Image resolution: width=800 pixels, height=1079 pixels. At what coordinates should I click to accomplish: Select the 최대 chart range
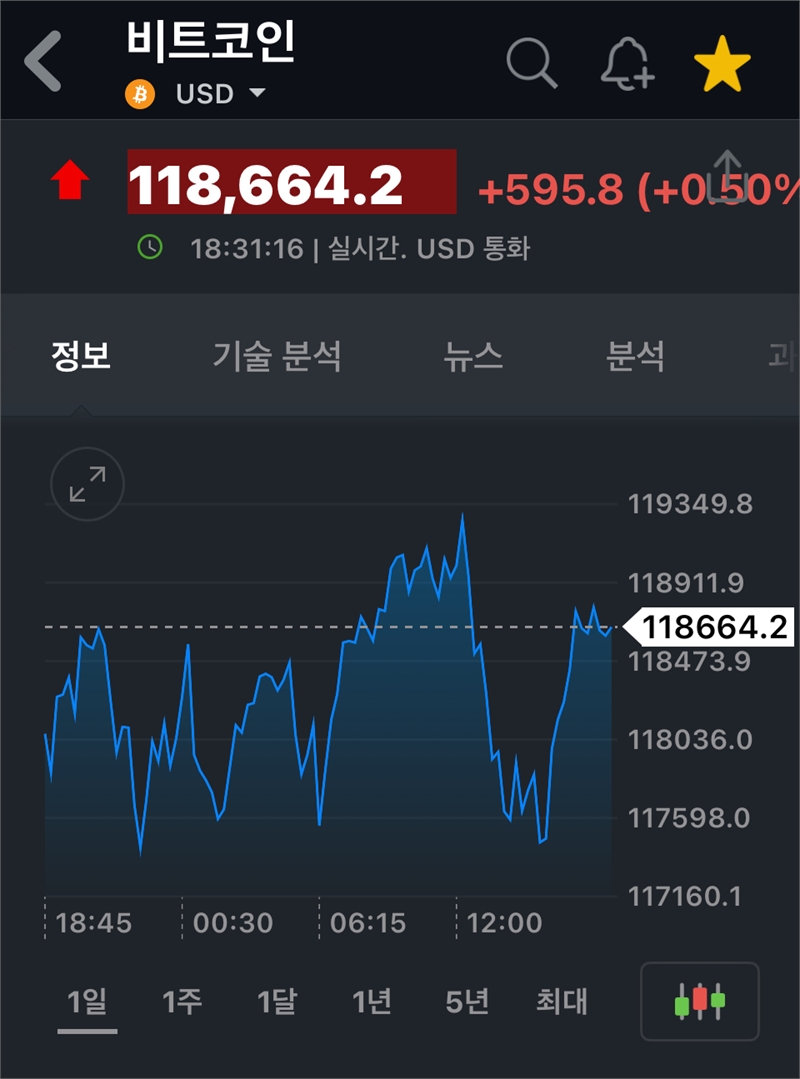click(562, 1001)
